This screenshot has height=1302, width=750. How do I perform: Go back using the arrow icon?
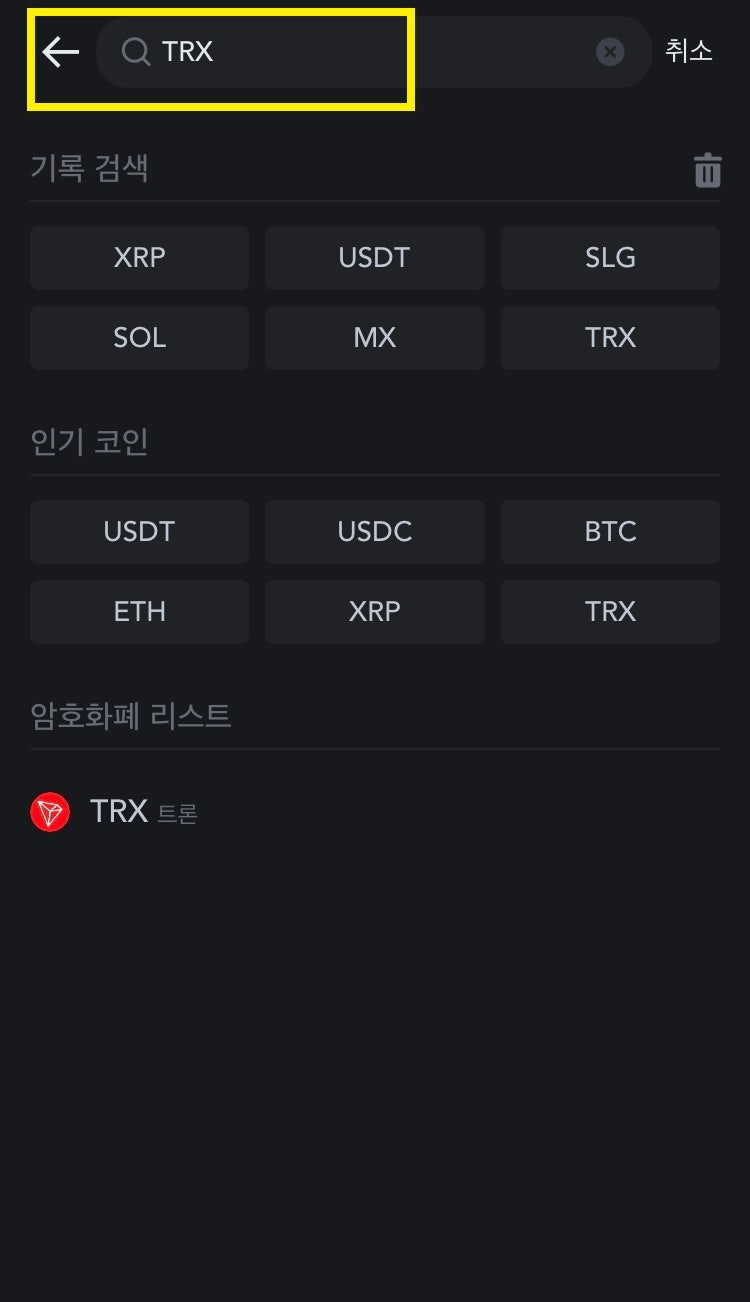click(x=61, y=52)
